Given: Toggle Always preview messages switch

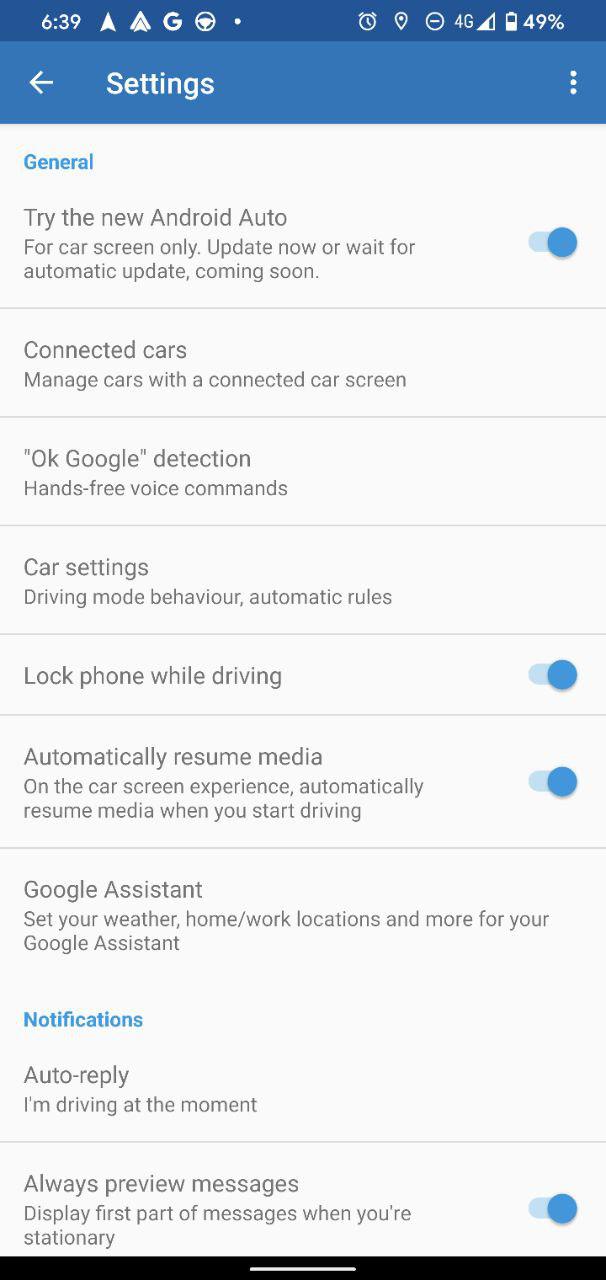Looking at the screenshot, I should (553, 1208).
